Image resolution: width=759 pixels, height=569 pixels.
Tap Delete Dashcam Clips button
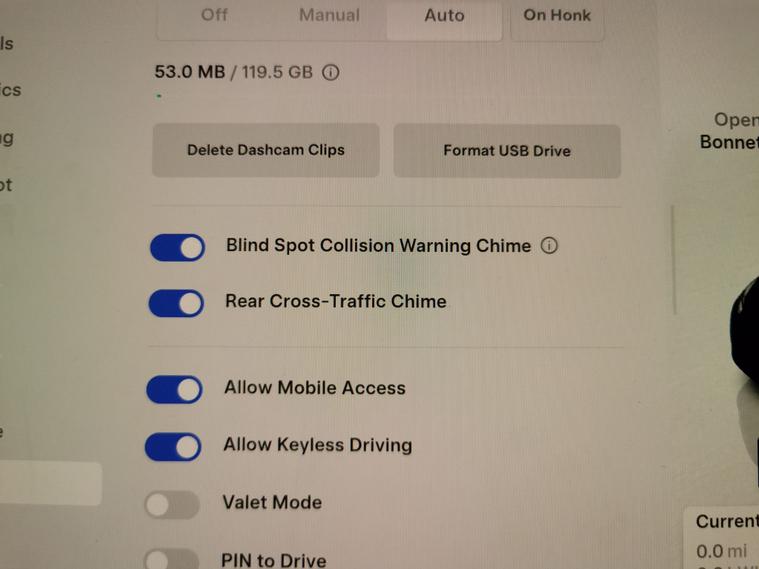266,151
